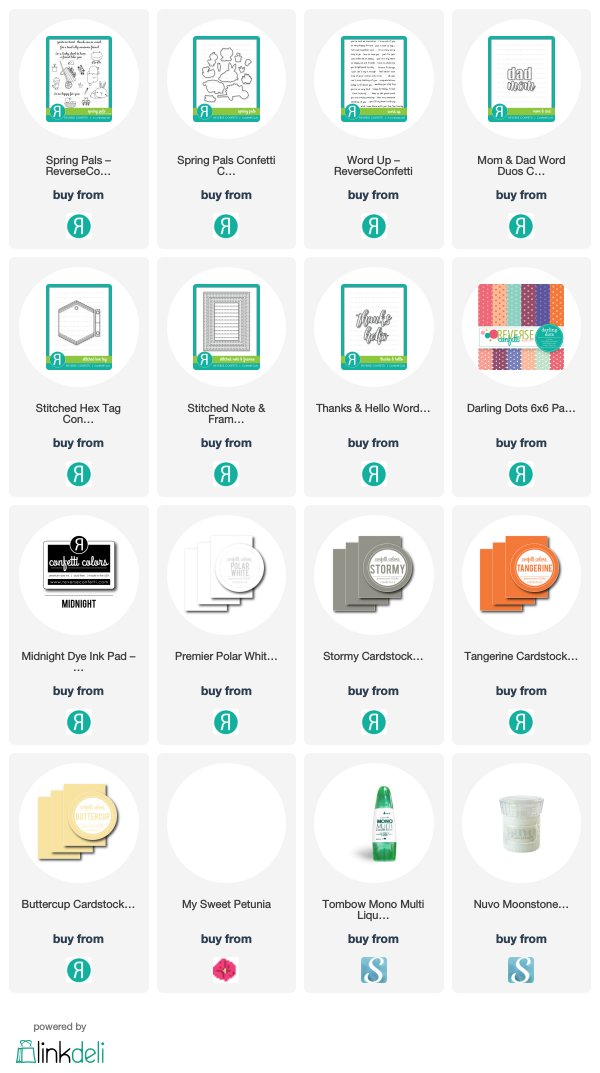View the Midnight Dye Ink Pad
600x1073 pixels.
pyautogui.click(x=79, y=625)
